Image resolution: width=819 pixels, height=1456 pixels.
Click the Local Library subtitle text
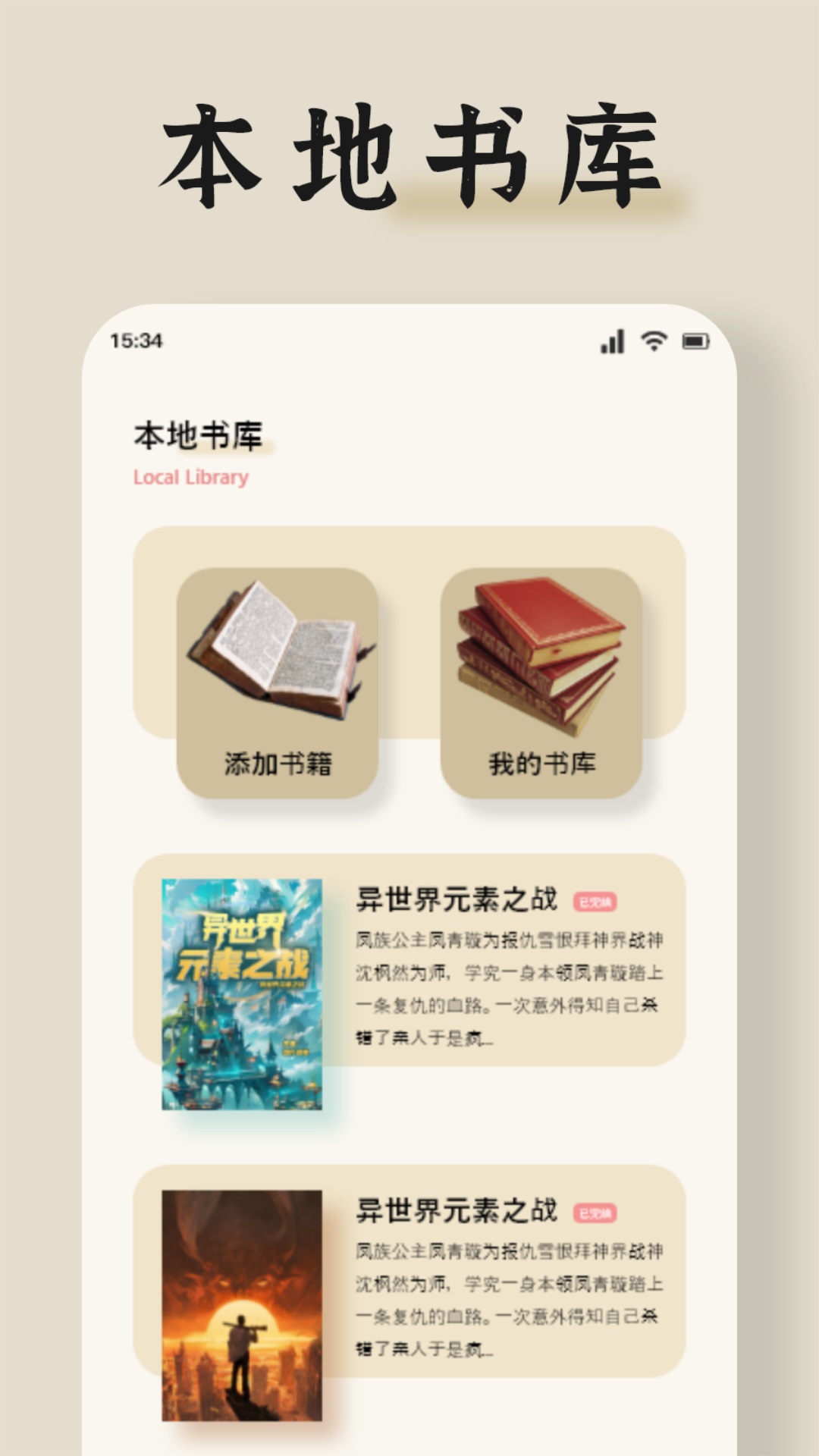point(190,477)
